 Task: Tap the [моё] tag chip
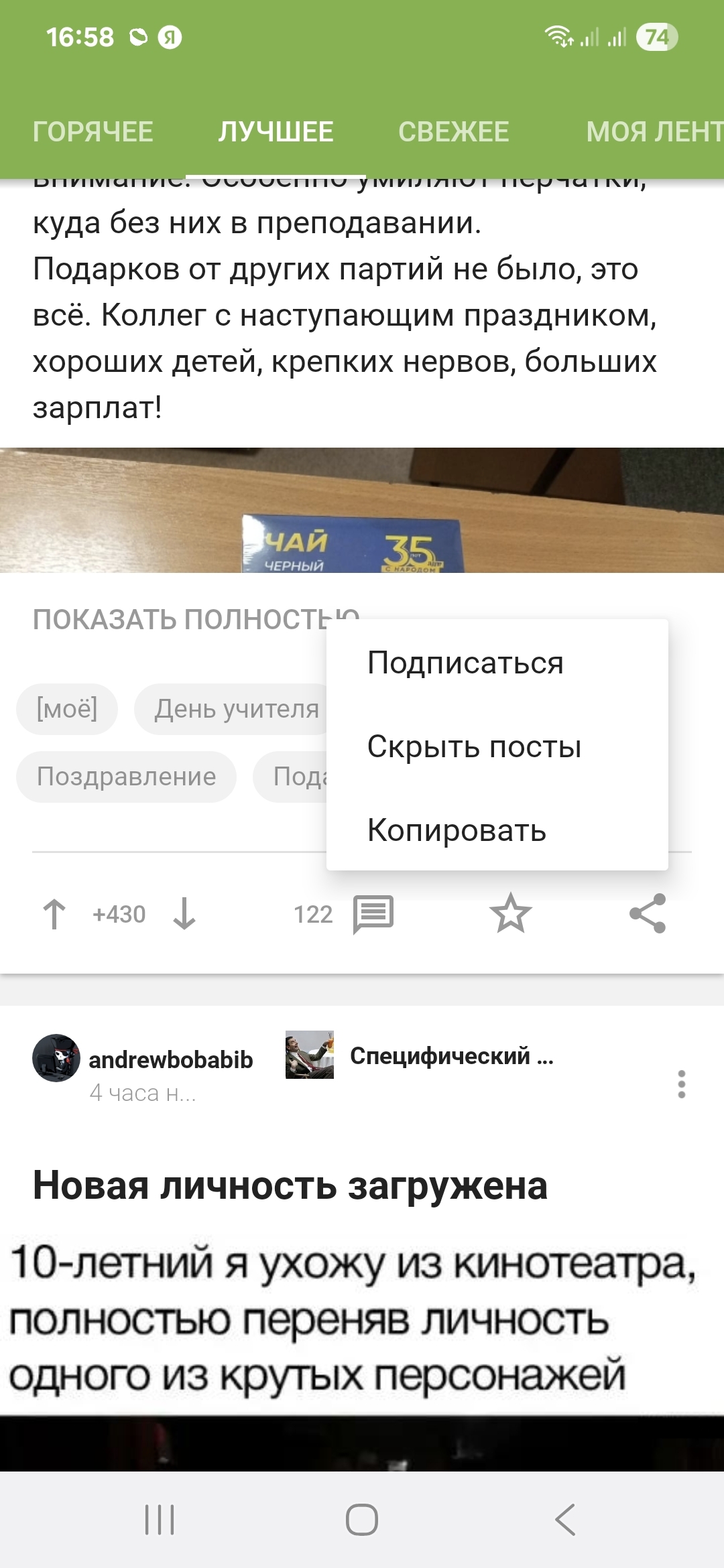67,709
